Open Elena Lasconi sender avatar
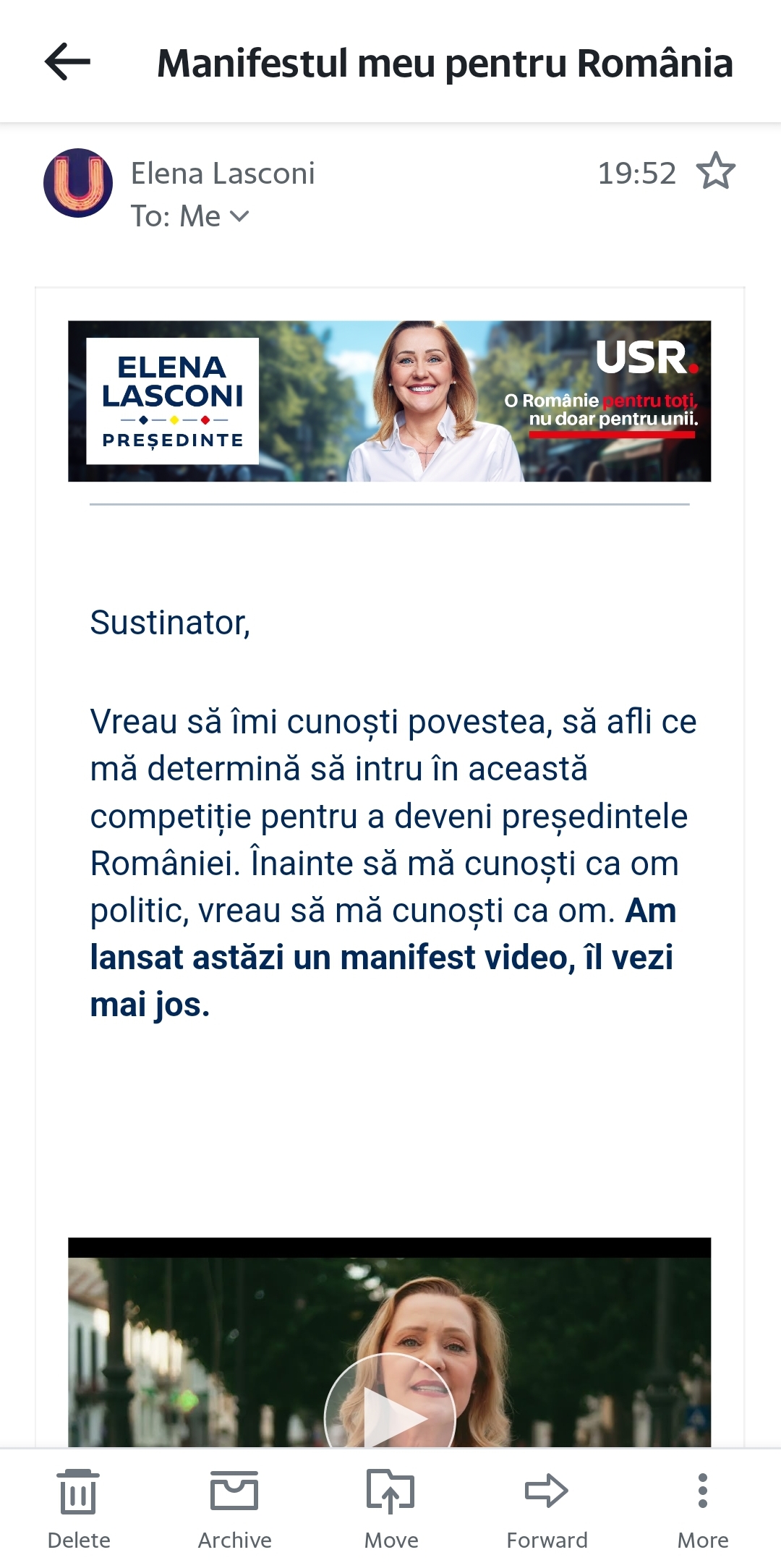This screenshot has height=1568, width=781. (x=78, y=183)
